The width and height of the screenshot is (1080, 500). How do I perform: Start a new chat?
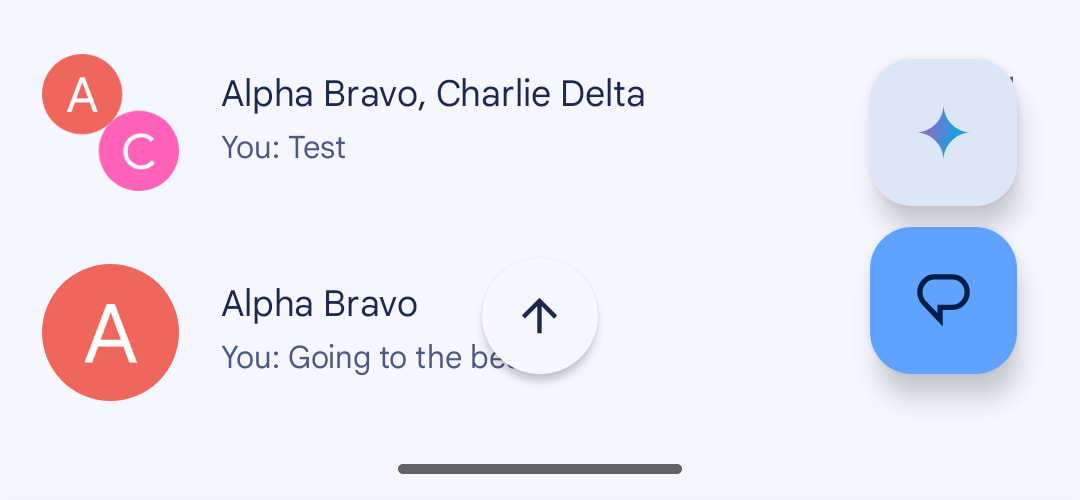pos(943,300)
